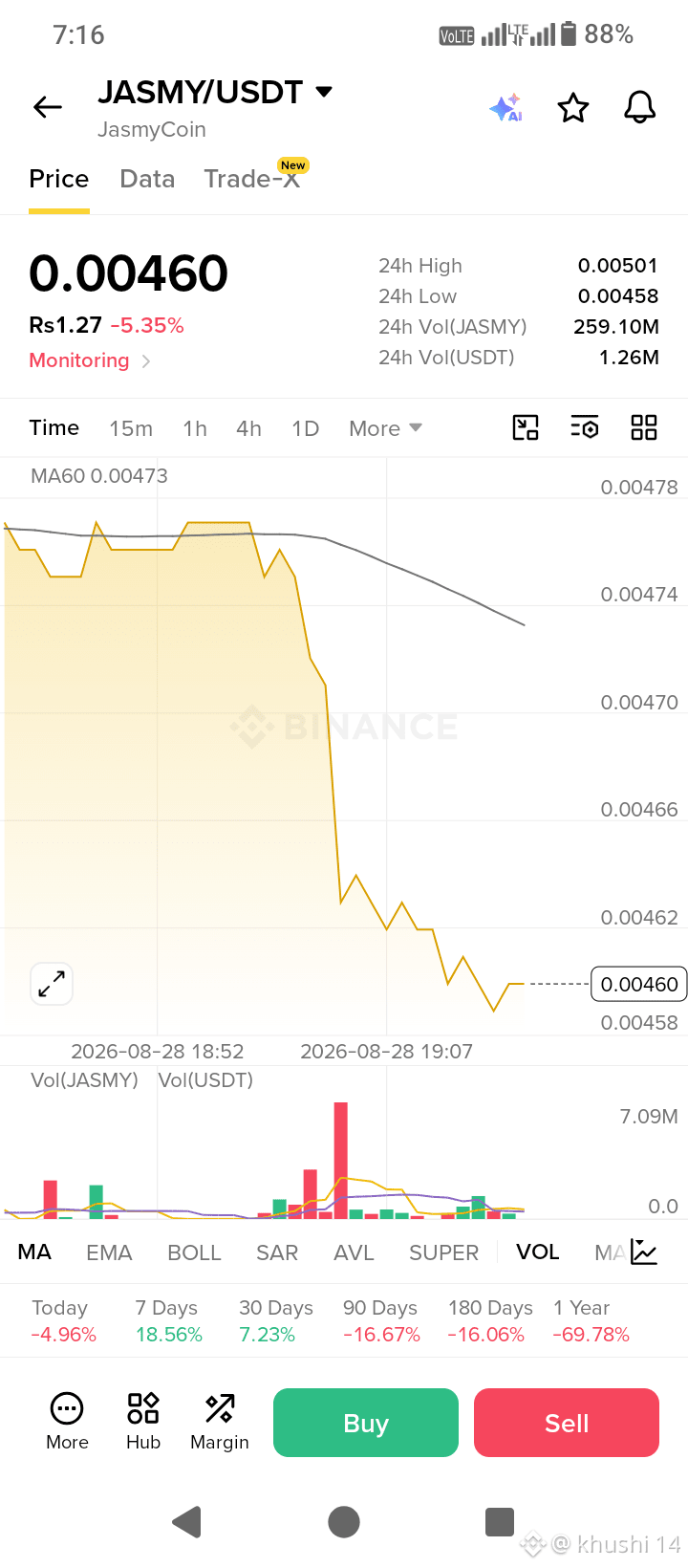Open price alerts with the bell icon
This screenshot has width=688, height=1568.
coord(639,107)
